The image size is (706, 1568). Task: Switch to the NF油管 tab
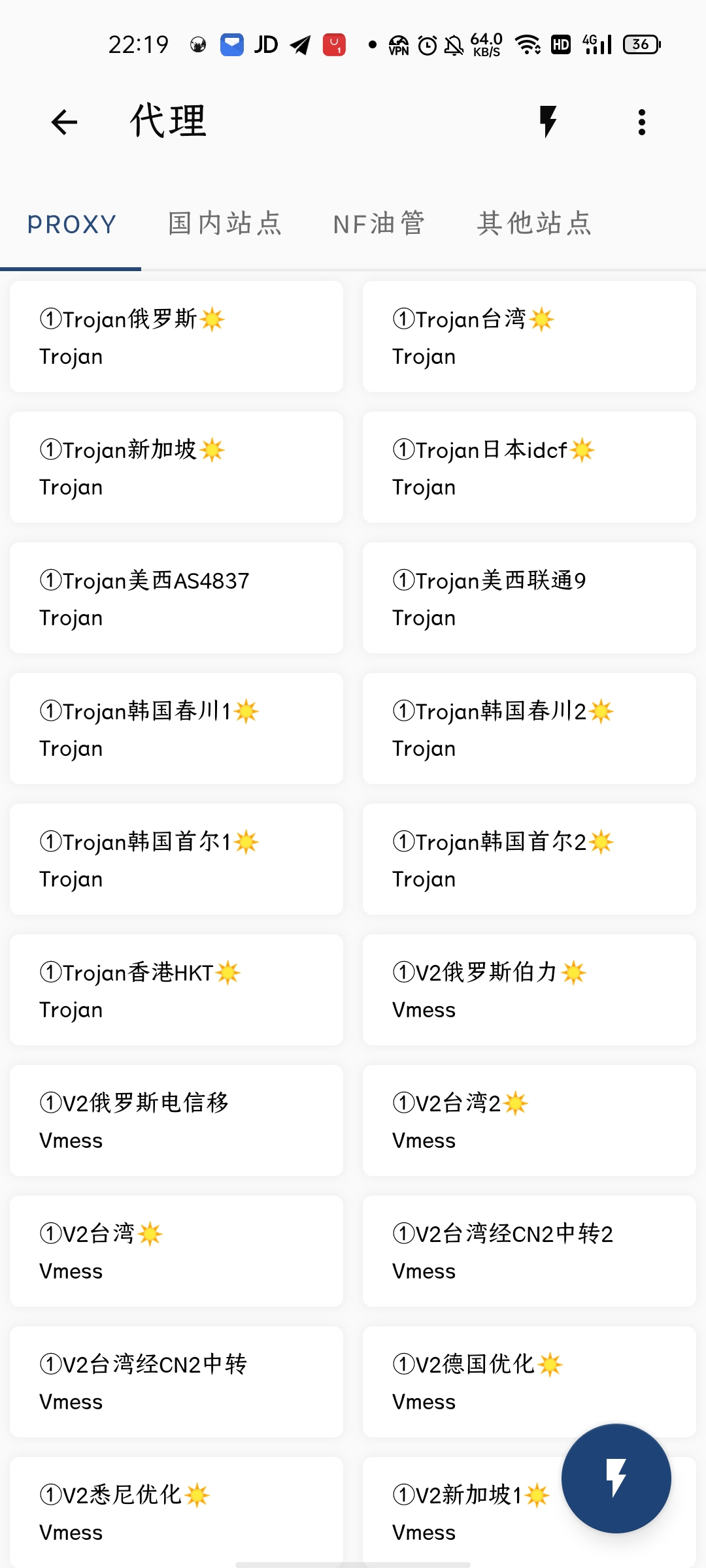coord(379,224)
